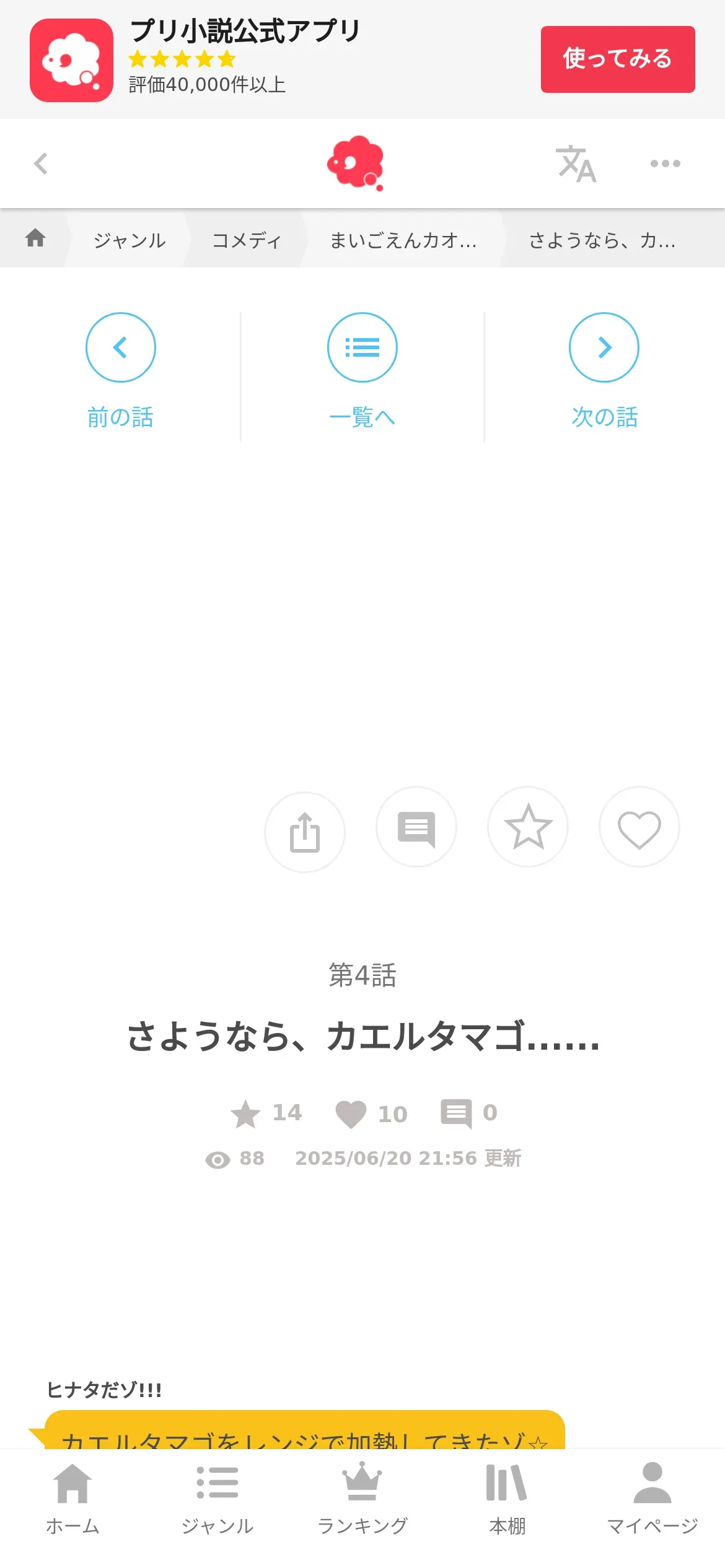The height and width of the screenshot is (1568, 725).
Task: Open the three-dot overflow menu
Action: tap(665, 163)
